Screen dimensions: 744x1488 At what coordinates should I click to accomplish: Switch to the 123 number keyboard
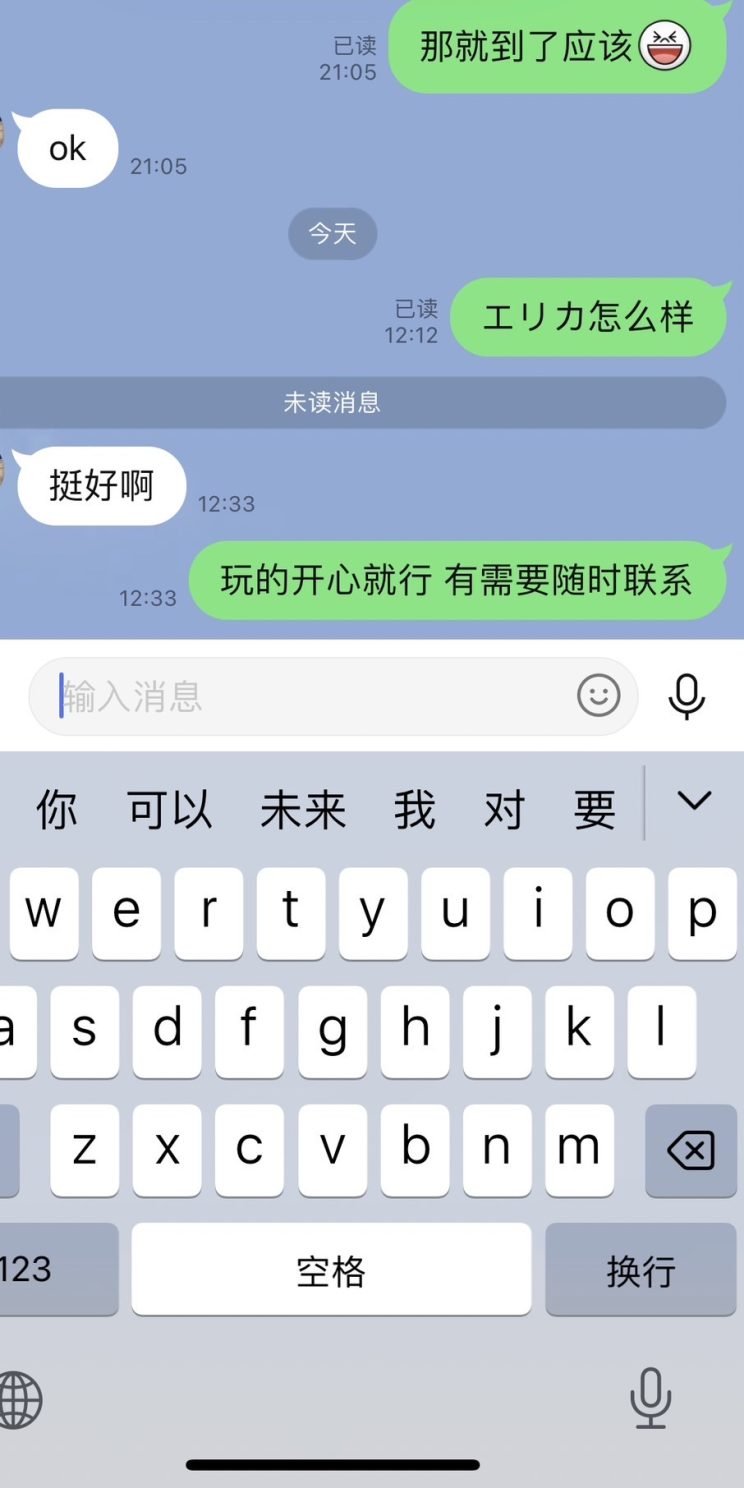pyautogui.click(x=40, y=1269)
